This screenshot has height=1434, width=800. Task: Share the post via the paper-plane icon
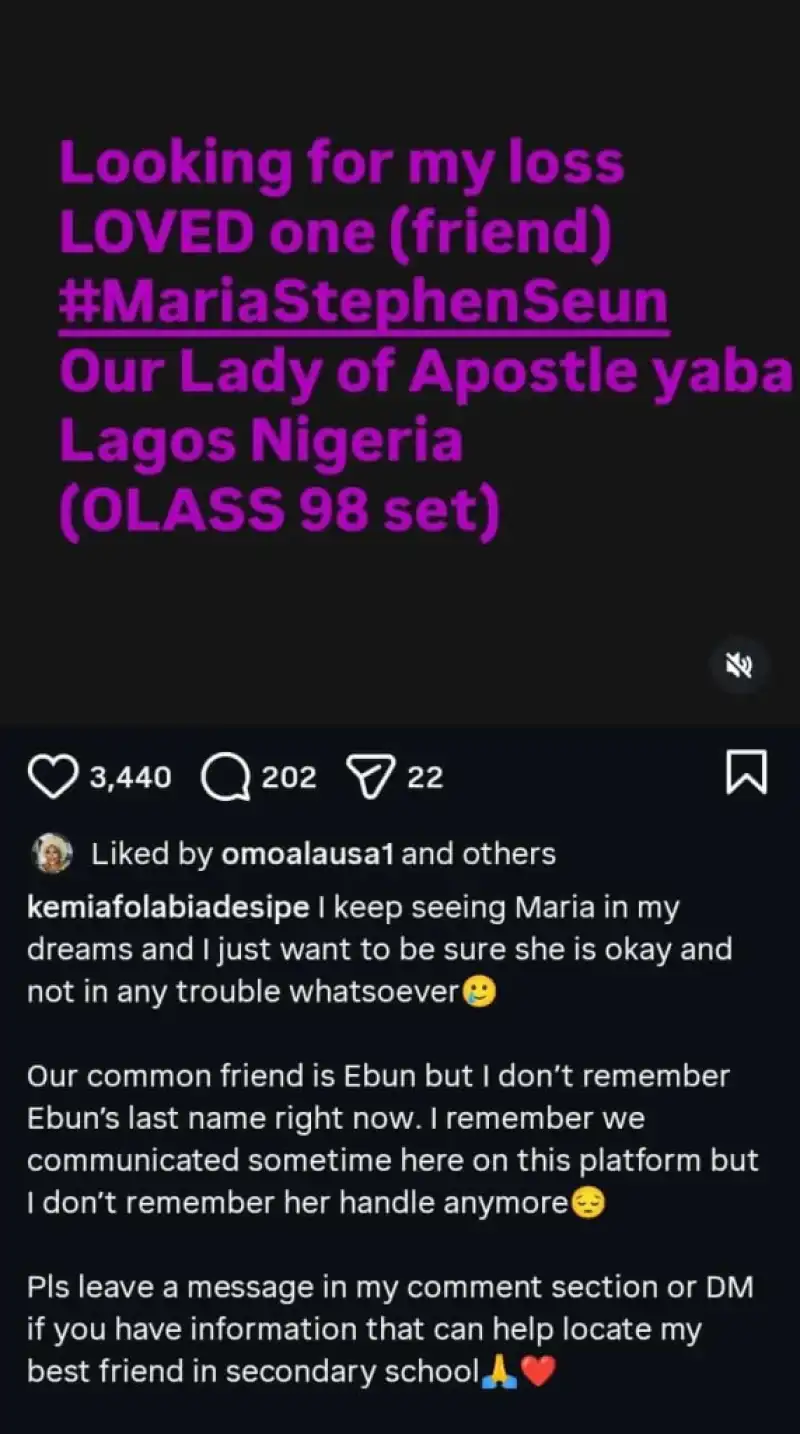pyautogui.click(x=370, y=777)
